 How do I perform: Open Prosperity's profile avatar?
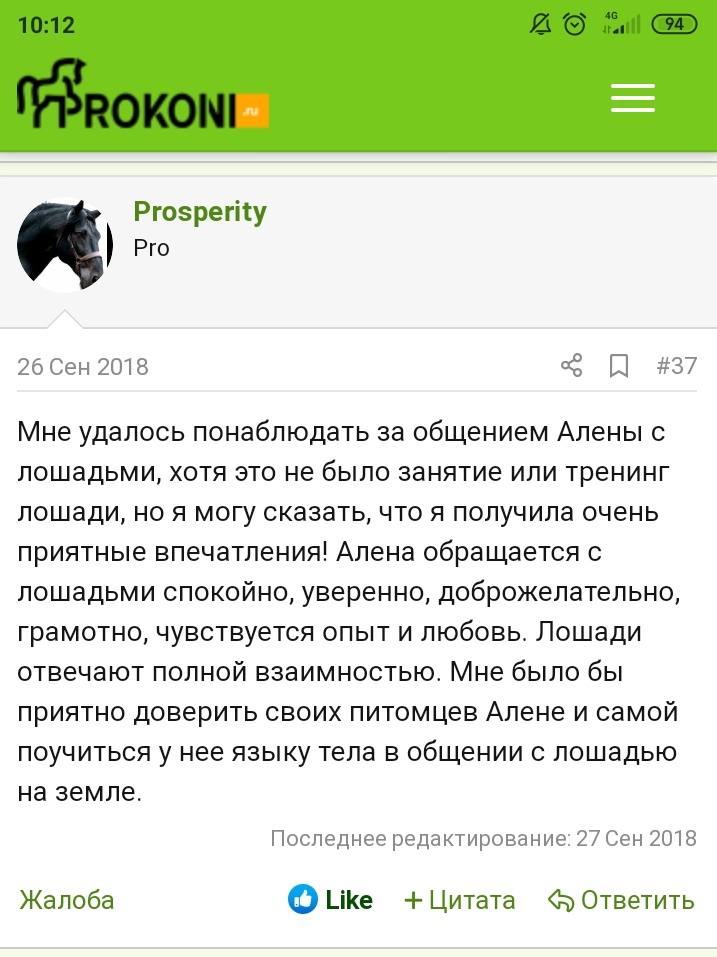(65, 245)
